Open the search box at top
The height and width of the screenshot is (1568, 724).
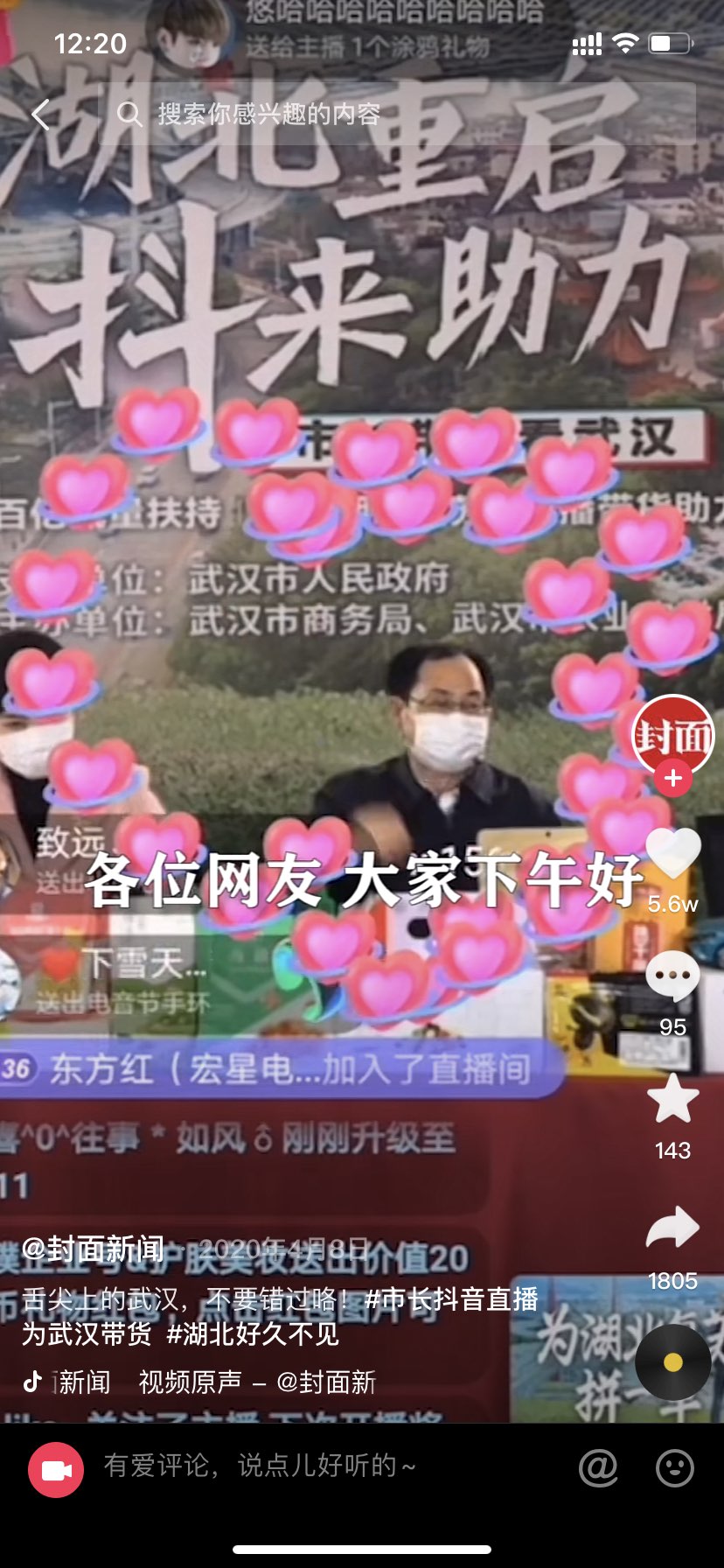click(402, 114)
